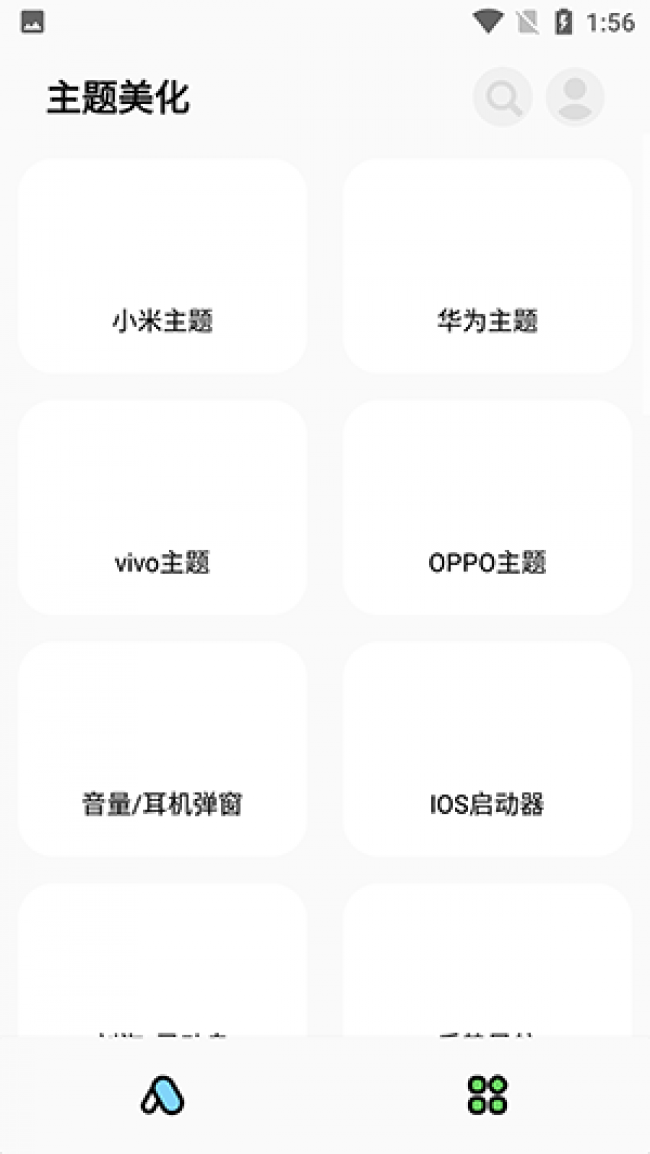The image size is (650, 1154).
Task: Switch to the four-circle apps tab
Action: pyautogui.click(x=487, y=1096)
